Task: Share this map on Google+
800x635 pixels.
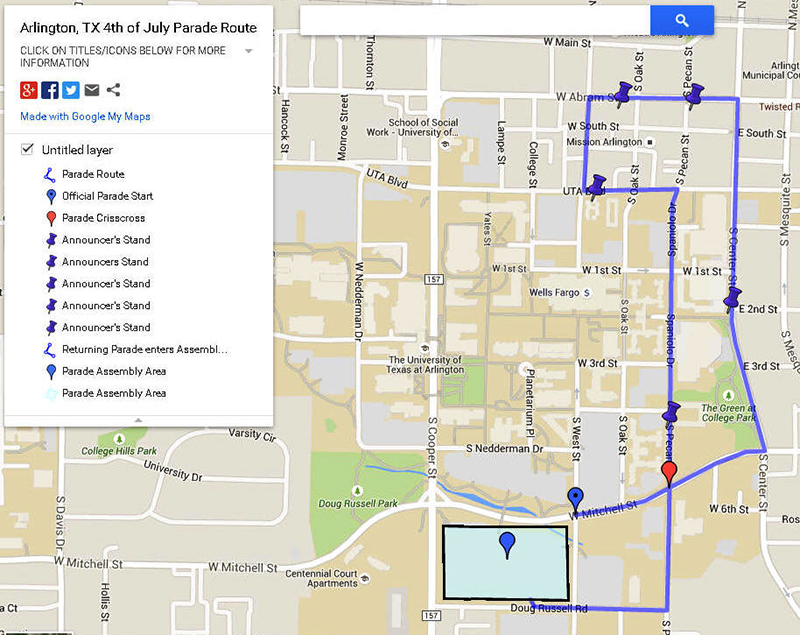Action: pos(29,90)
